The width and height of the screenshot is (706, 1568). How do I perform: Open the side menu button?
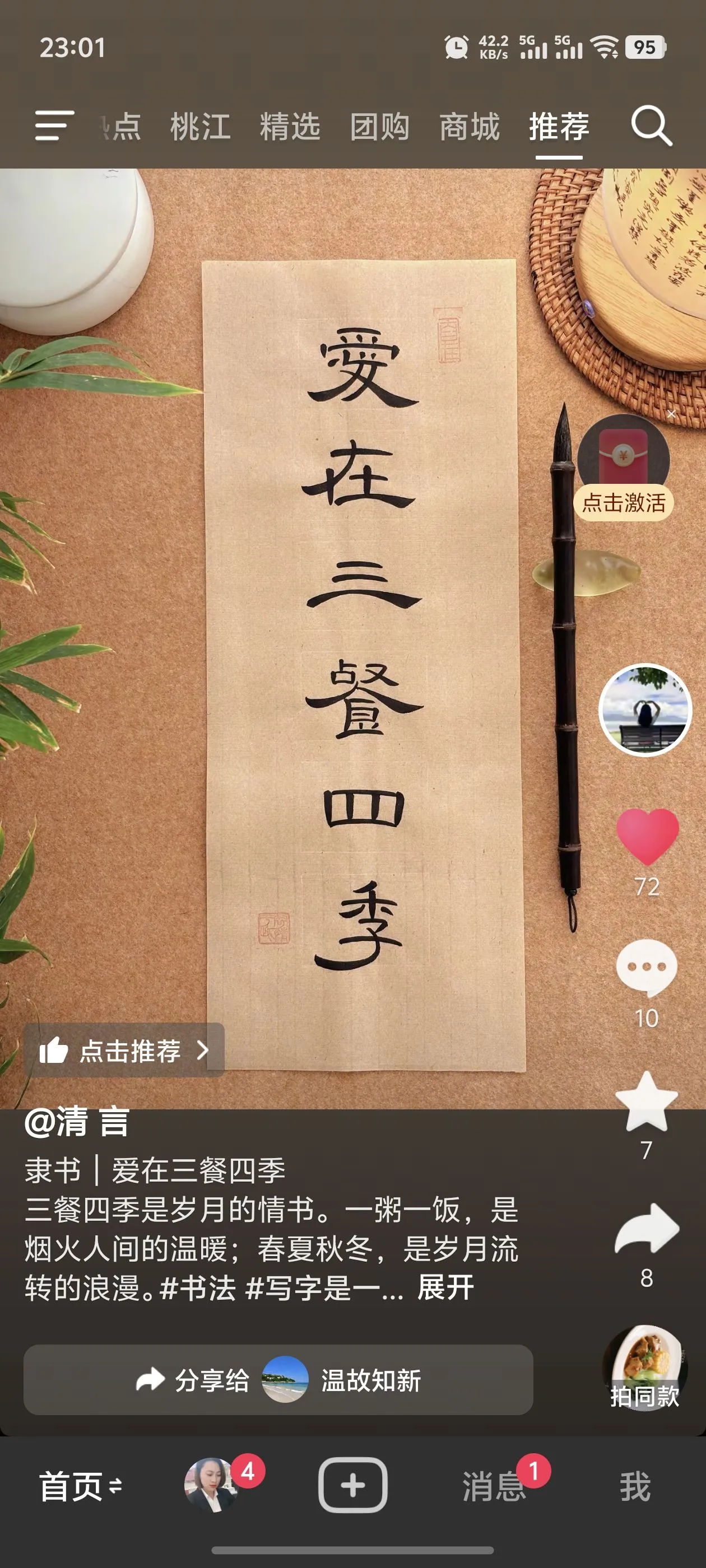pos(54,126)
